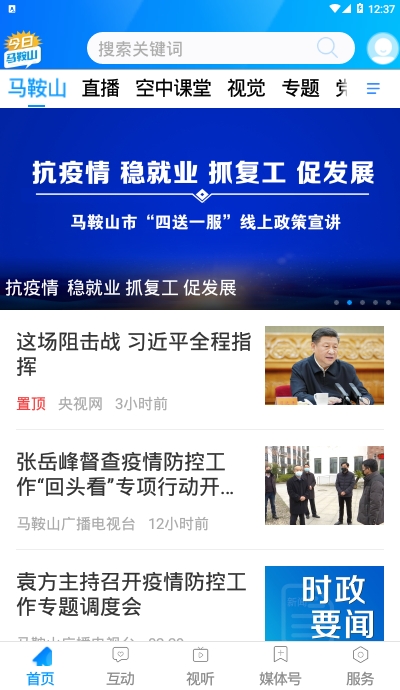
Task: Go to the 视听 bottom tab
Action: point(200,665)
